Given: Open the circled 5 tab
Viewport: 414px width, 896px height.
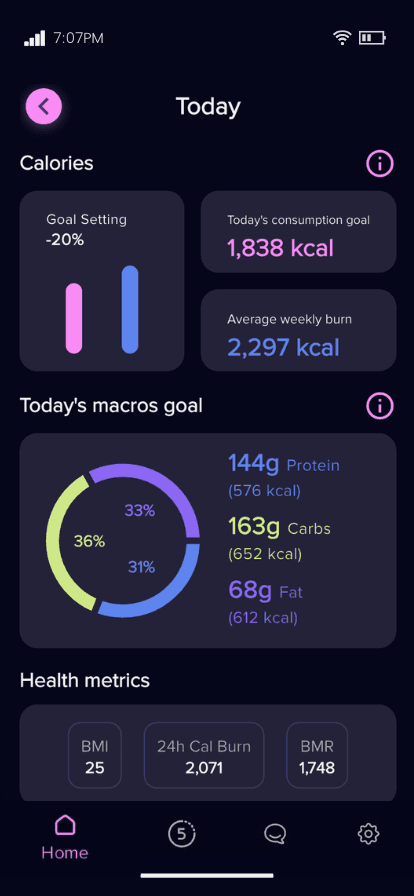Looking at the screenshot, I should coord(182,834).
